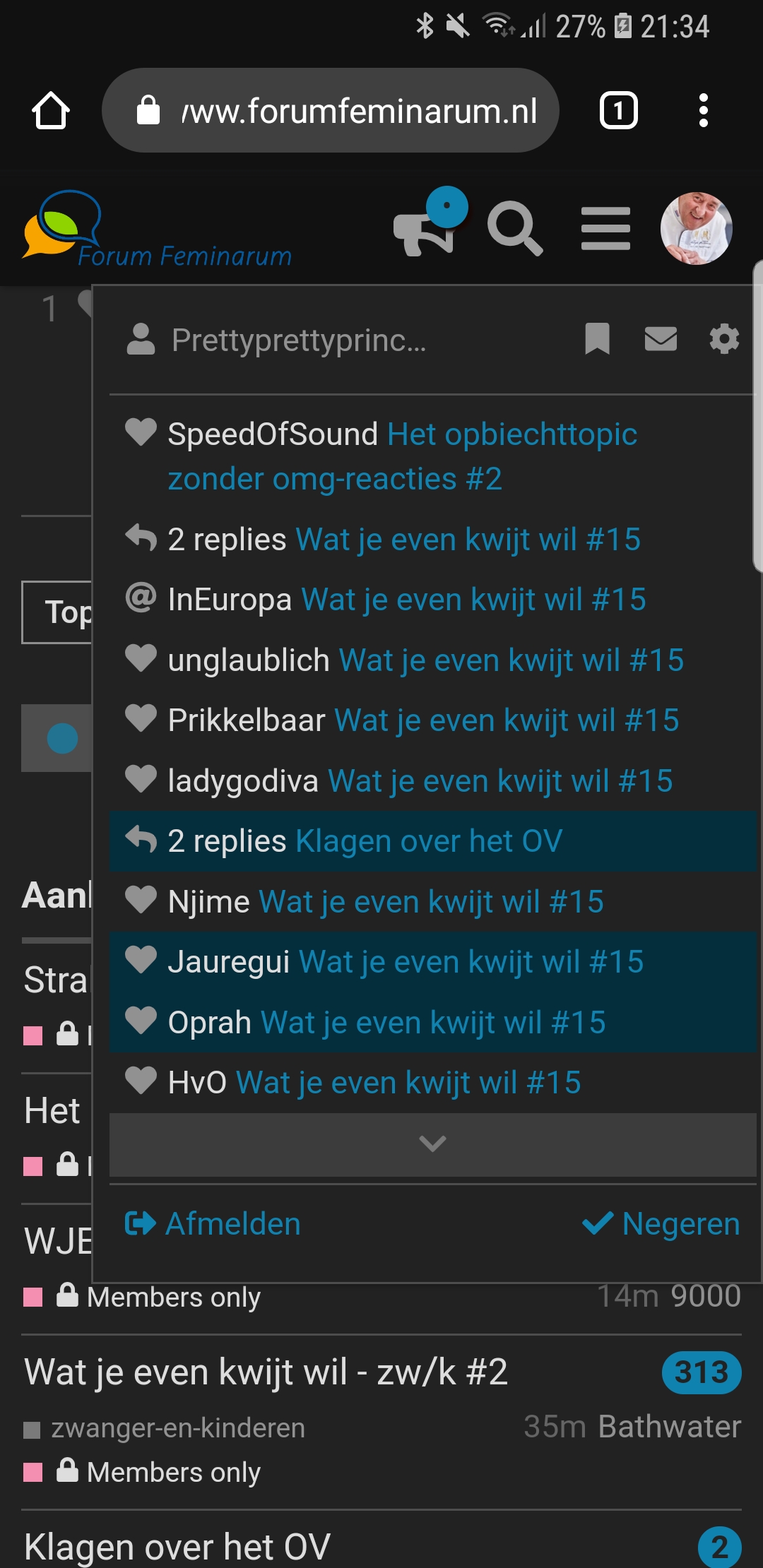
Task: Open the browser overflow menu
Action: click(x=703, y=111)
